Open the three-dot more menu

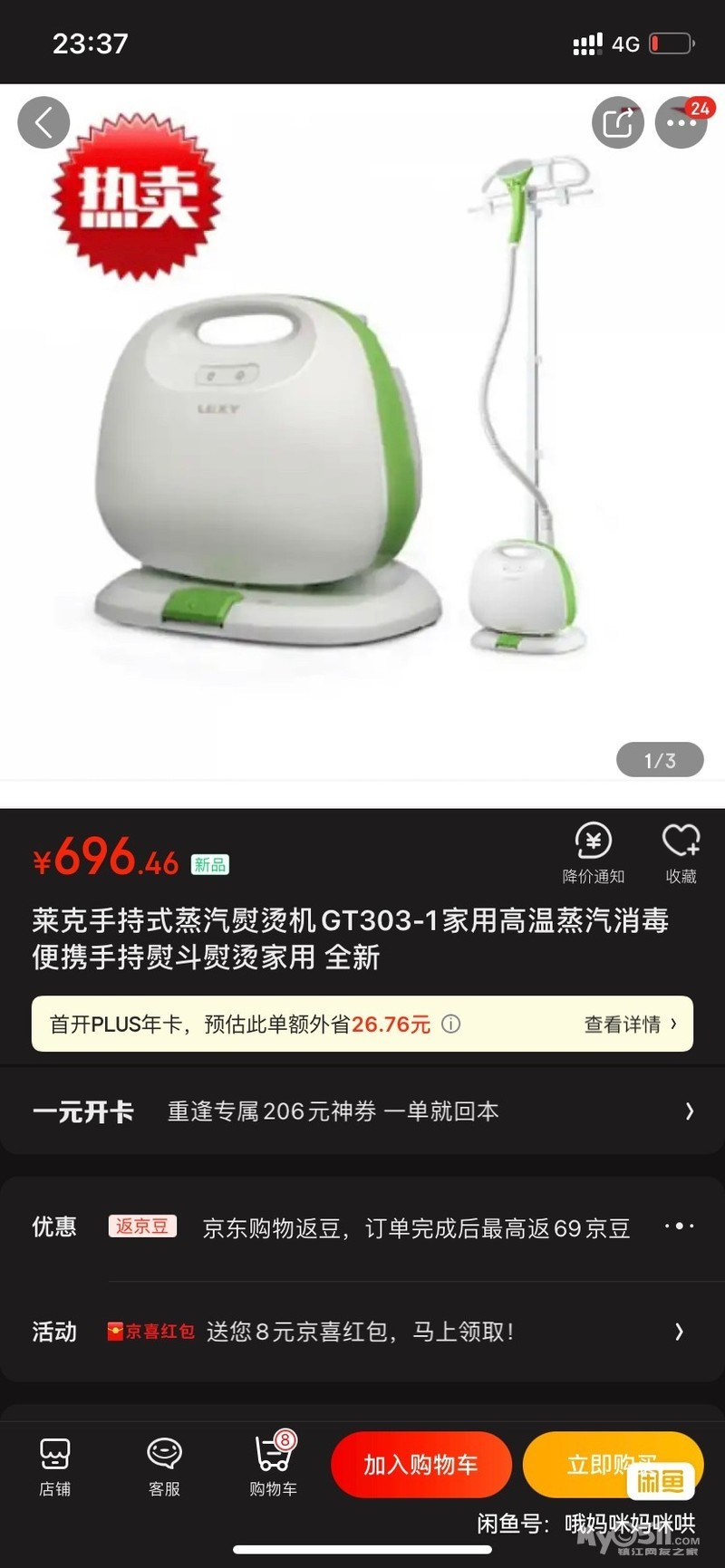pos(681,122)
